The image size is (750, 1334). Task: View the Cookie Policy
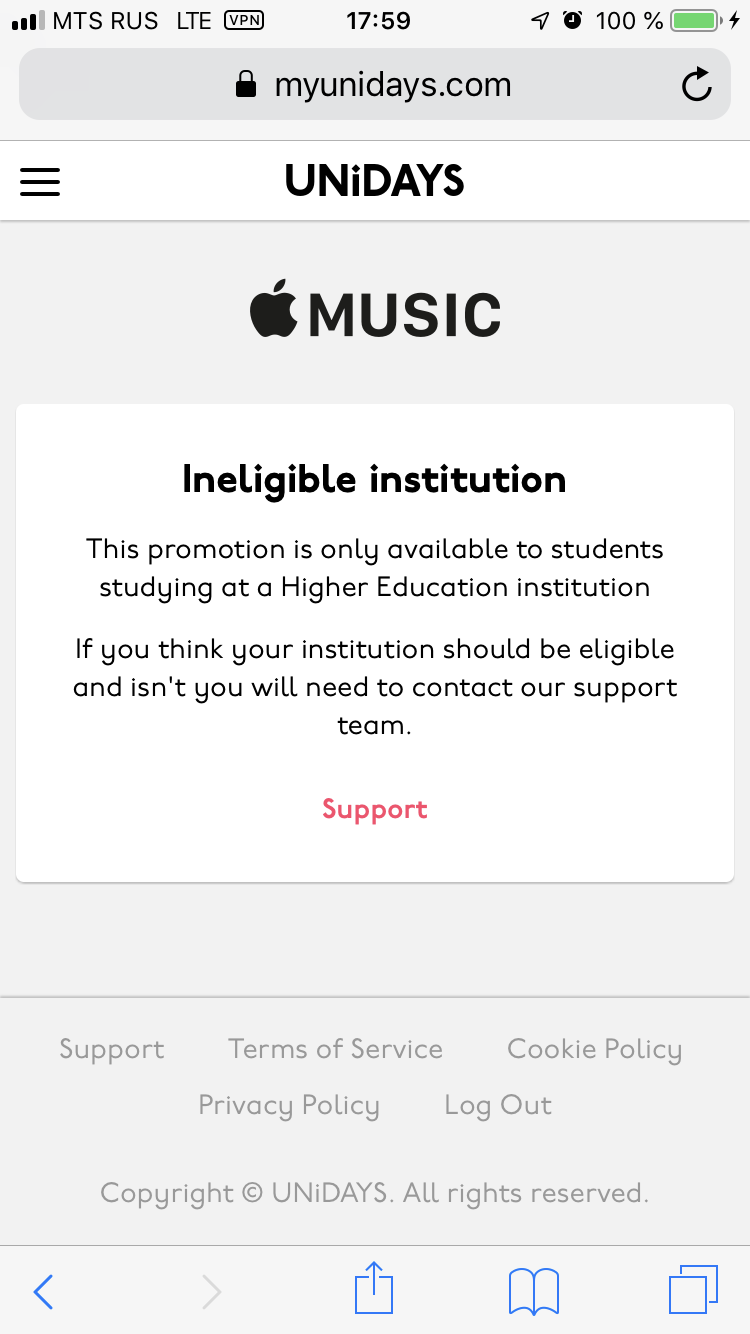(x=594, y=1049)
